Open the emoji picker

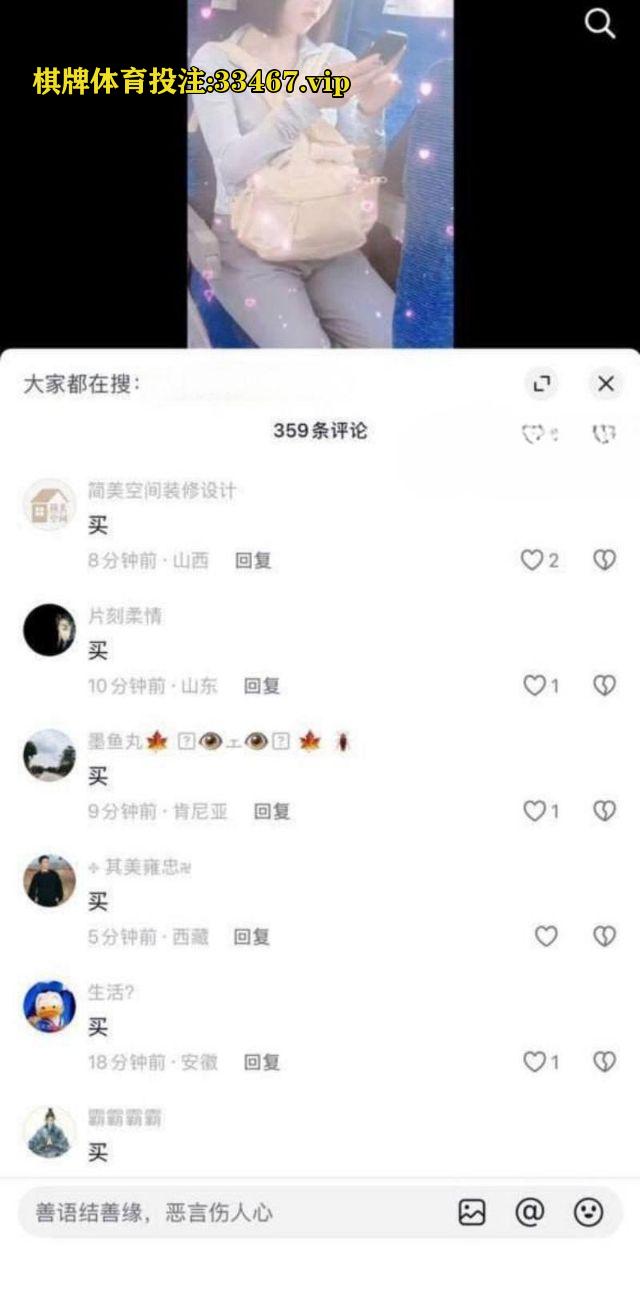point(588,1213)
